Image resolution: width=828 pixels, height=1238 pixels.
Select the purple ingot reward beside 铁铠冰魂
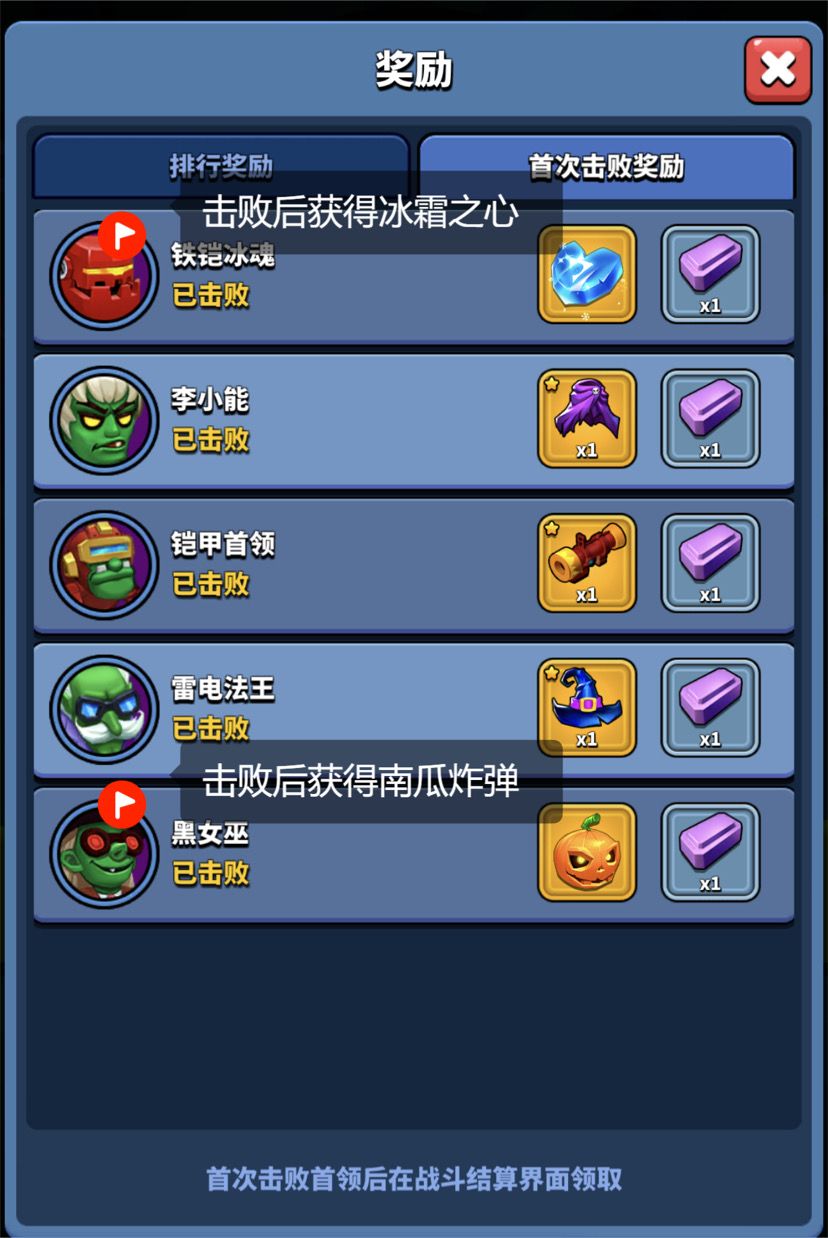pos(711,275)
